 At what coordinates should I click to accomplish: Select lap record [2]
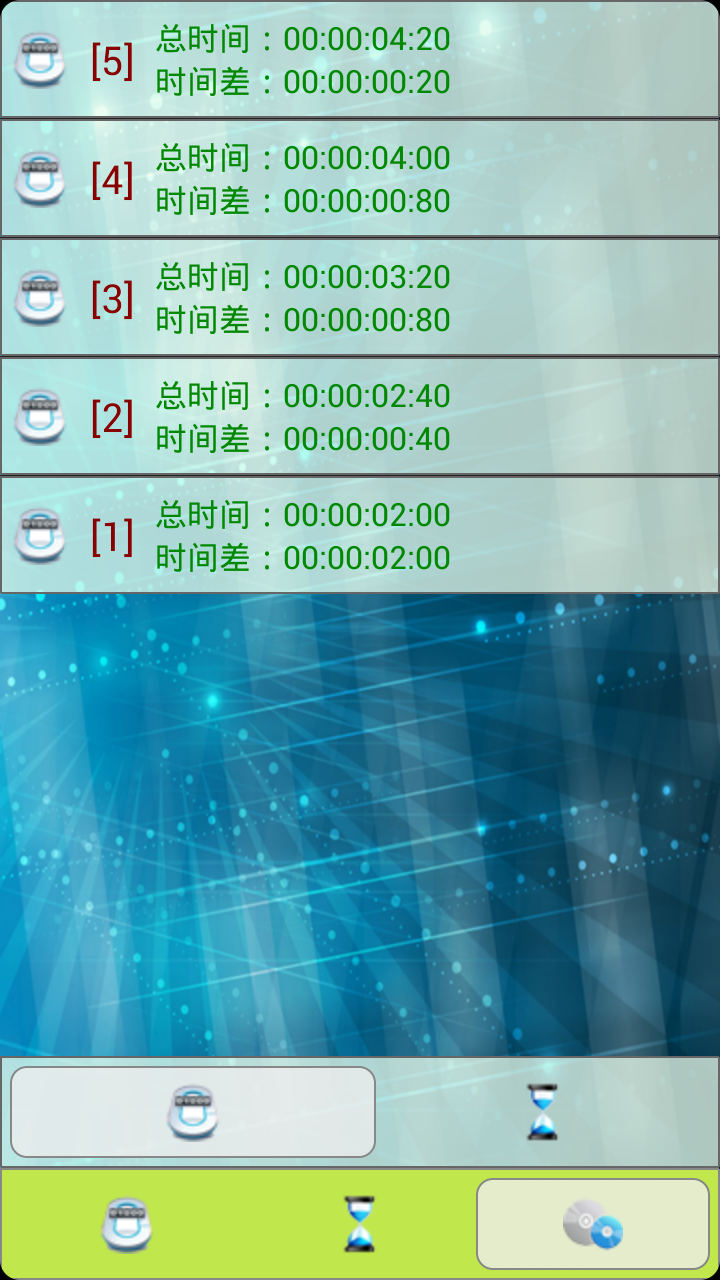360,417
